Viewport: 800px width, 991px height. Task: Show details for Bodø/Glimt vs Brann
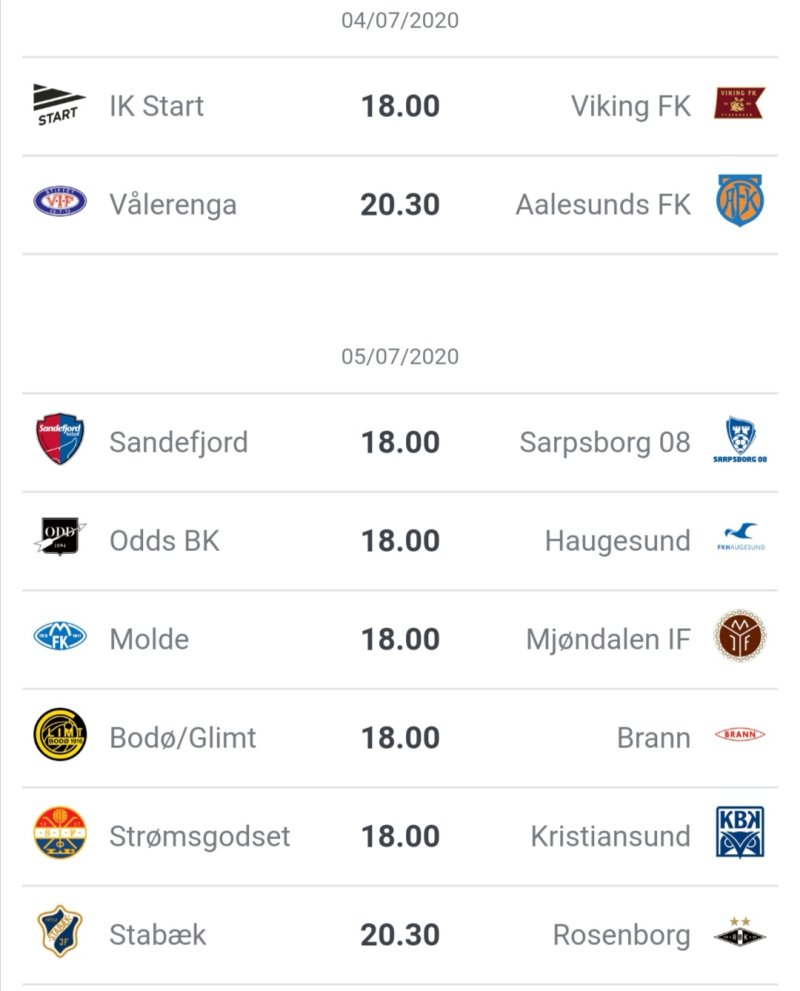pyautogui.click(x=400, y=738)
